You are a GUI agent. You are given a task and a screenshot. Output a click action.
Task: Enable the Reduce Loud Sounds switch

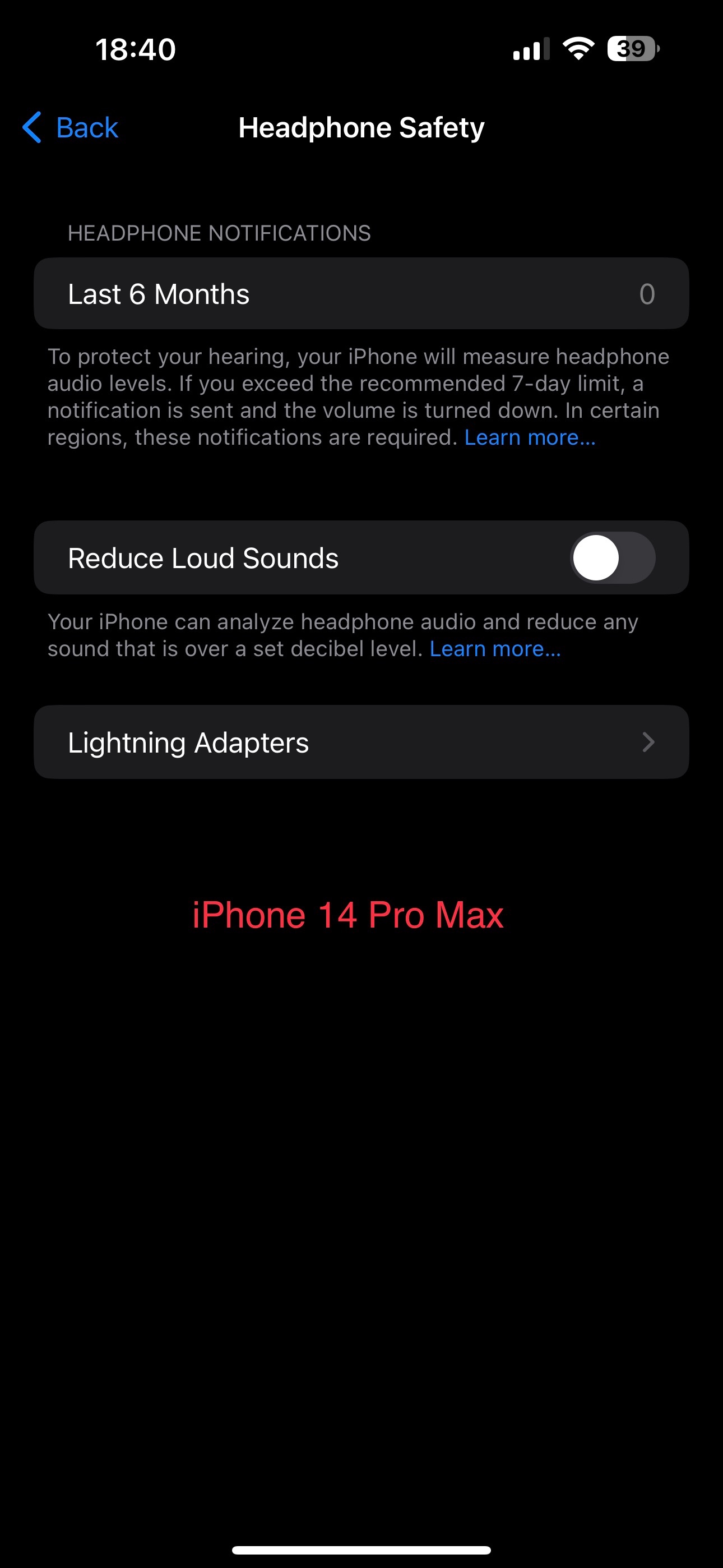[612, 557]
